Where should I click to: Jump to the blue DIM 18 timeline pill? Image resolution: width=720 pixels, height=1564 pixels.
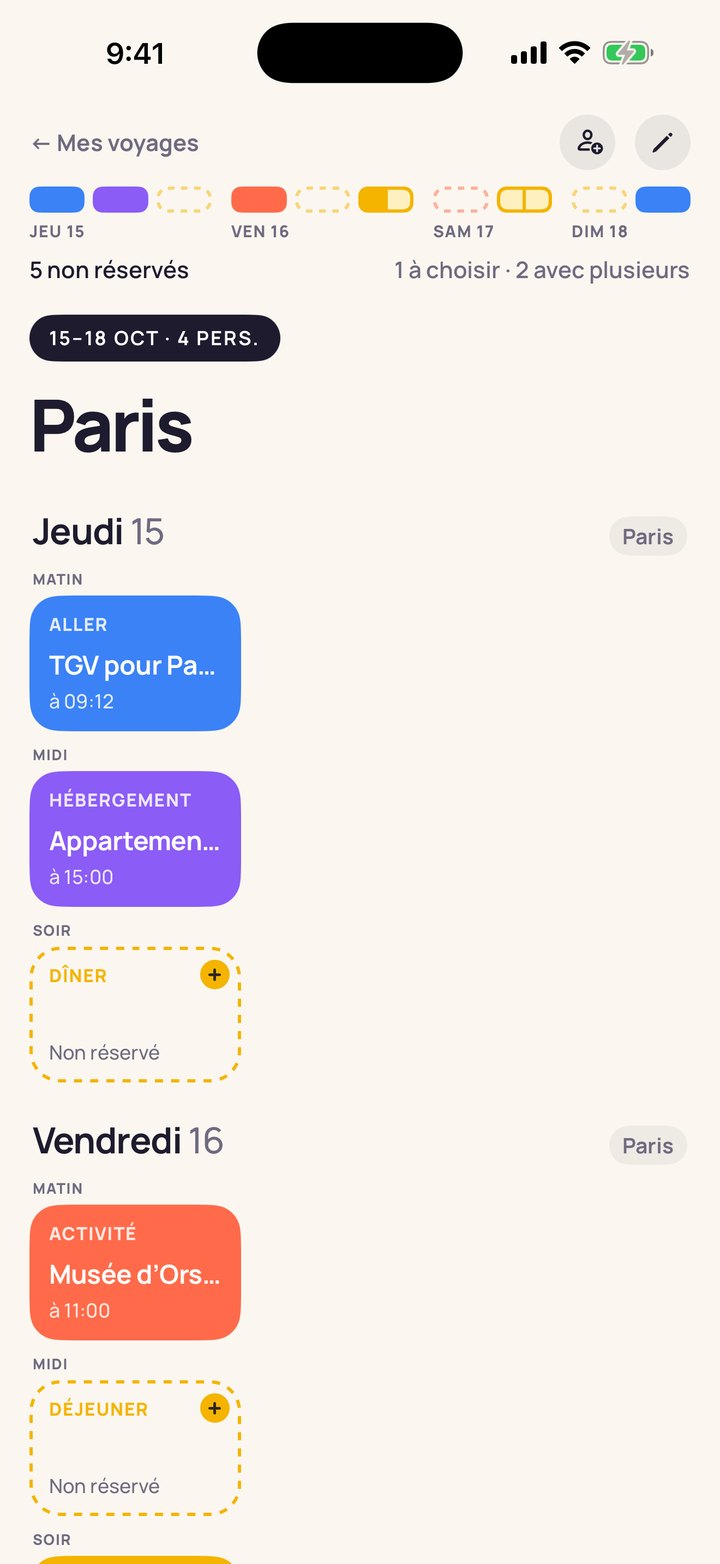coord(663,199)
